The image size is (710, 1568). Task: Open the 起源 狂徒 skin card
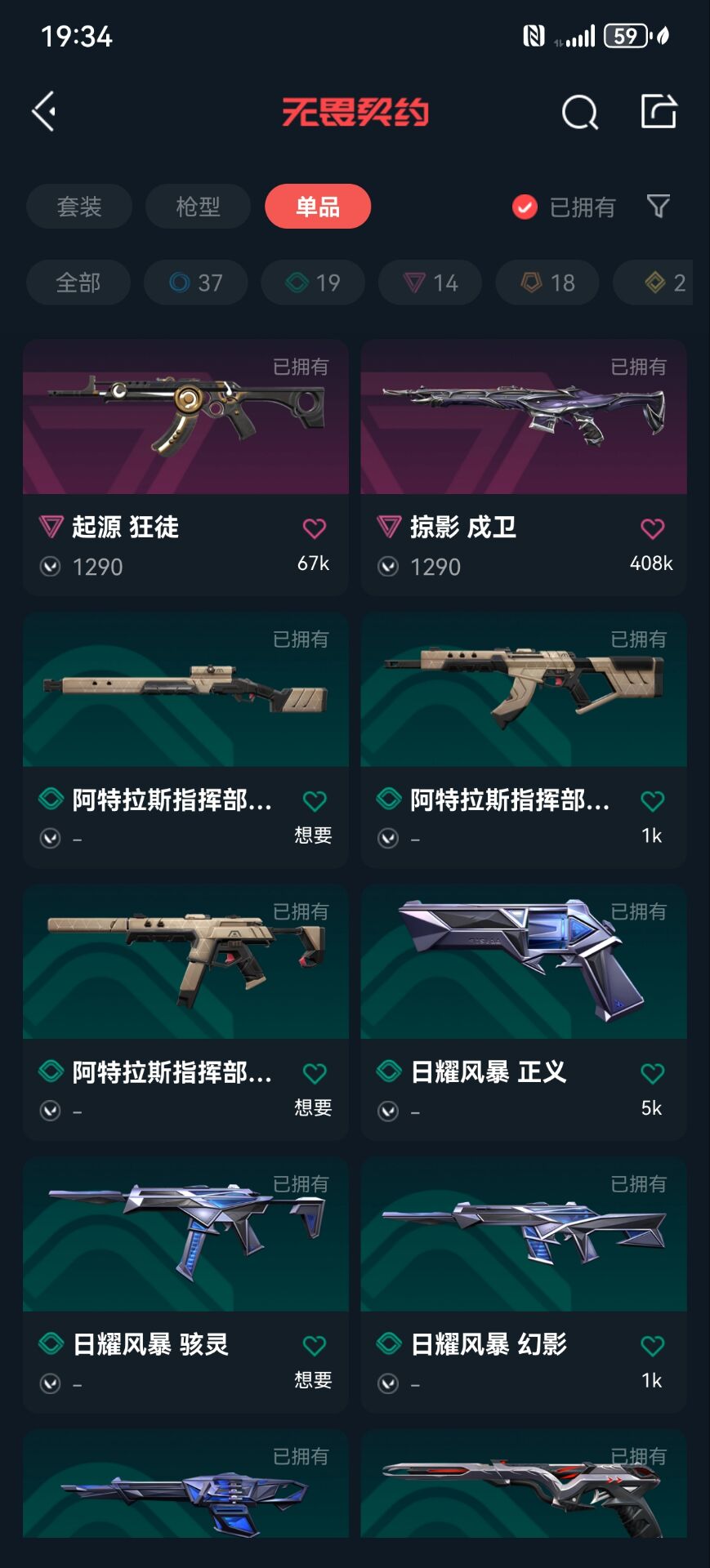(185, 418)
